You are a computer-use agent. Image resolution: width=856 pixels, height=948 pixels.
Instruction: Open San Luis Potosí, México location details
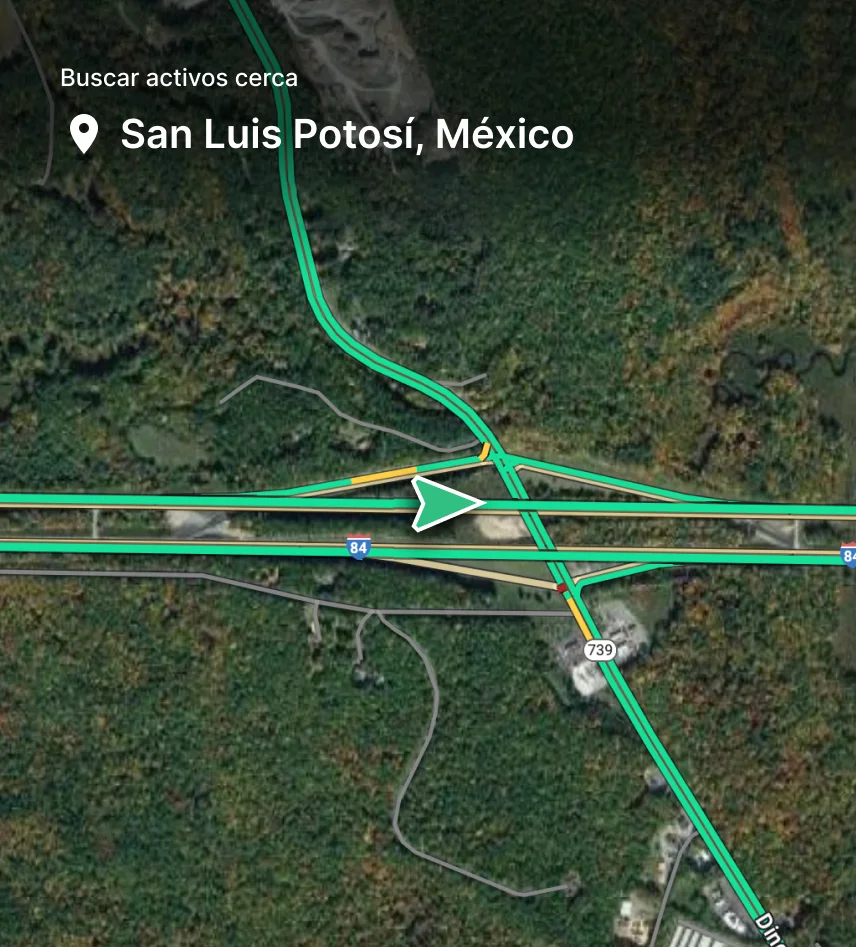pos(345,134)
